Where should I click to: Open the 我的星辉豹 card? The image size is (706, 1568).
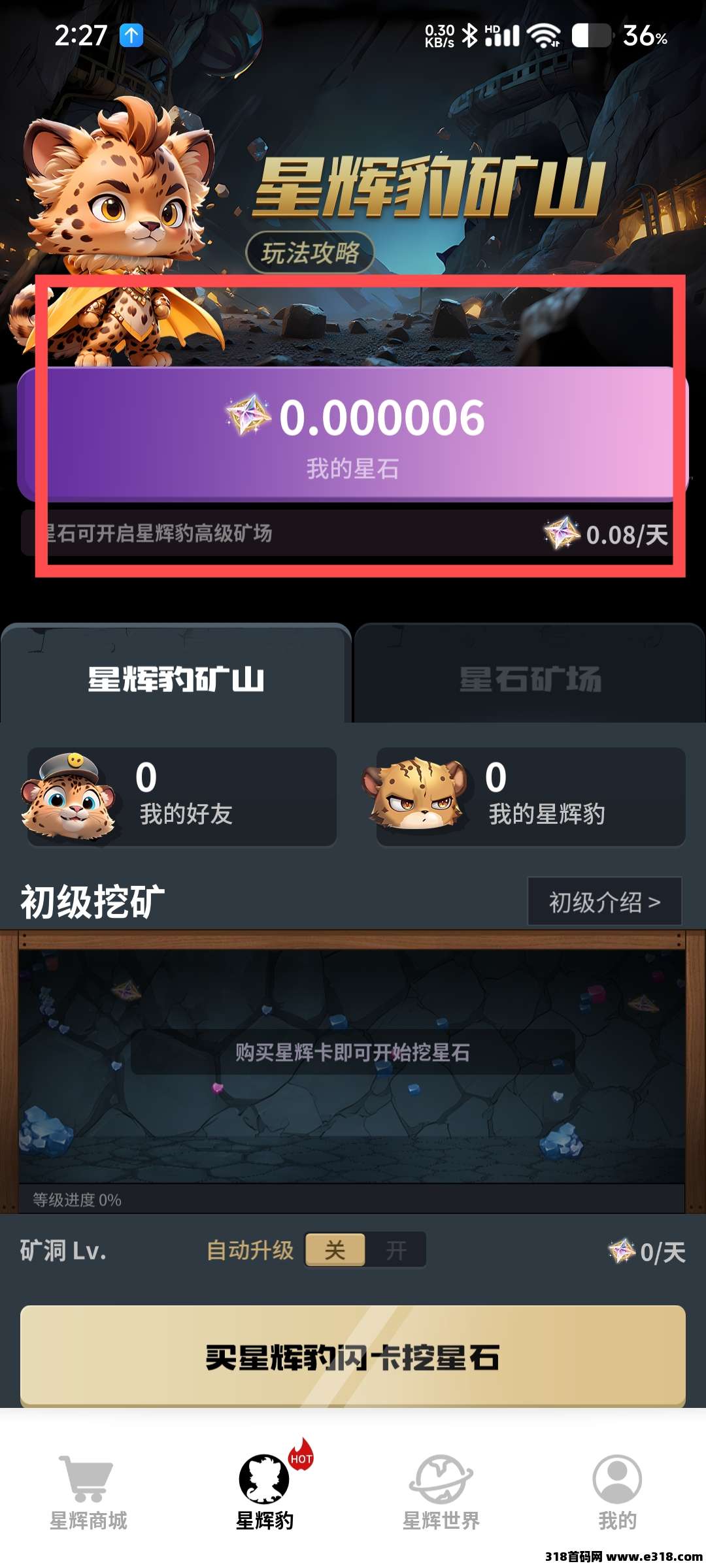click(531, 797)
